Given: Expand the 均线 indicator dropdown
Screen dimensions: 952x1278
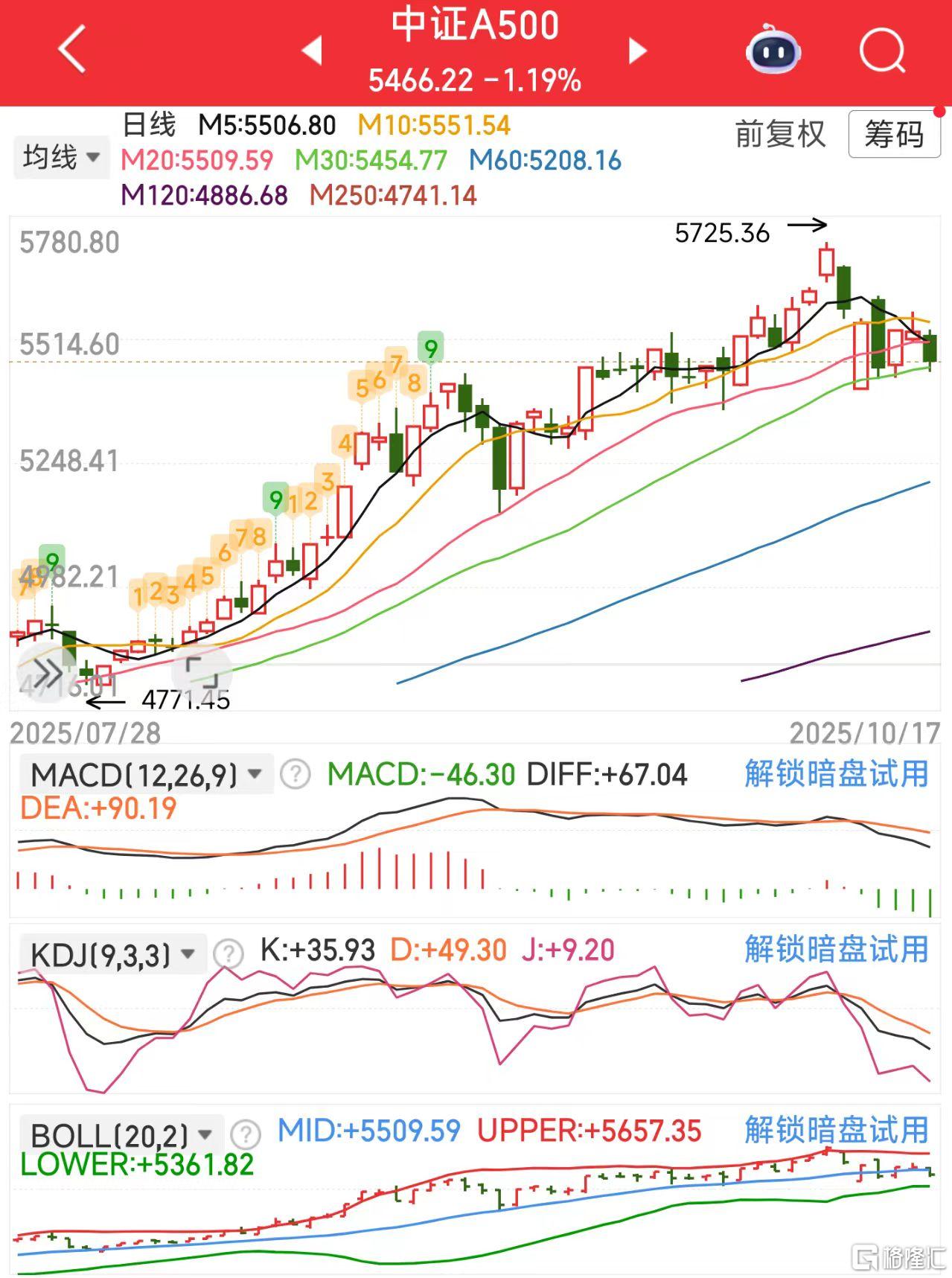Looking at the screenshot, I should click(x=61, y=157).
